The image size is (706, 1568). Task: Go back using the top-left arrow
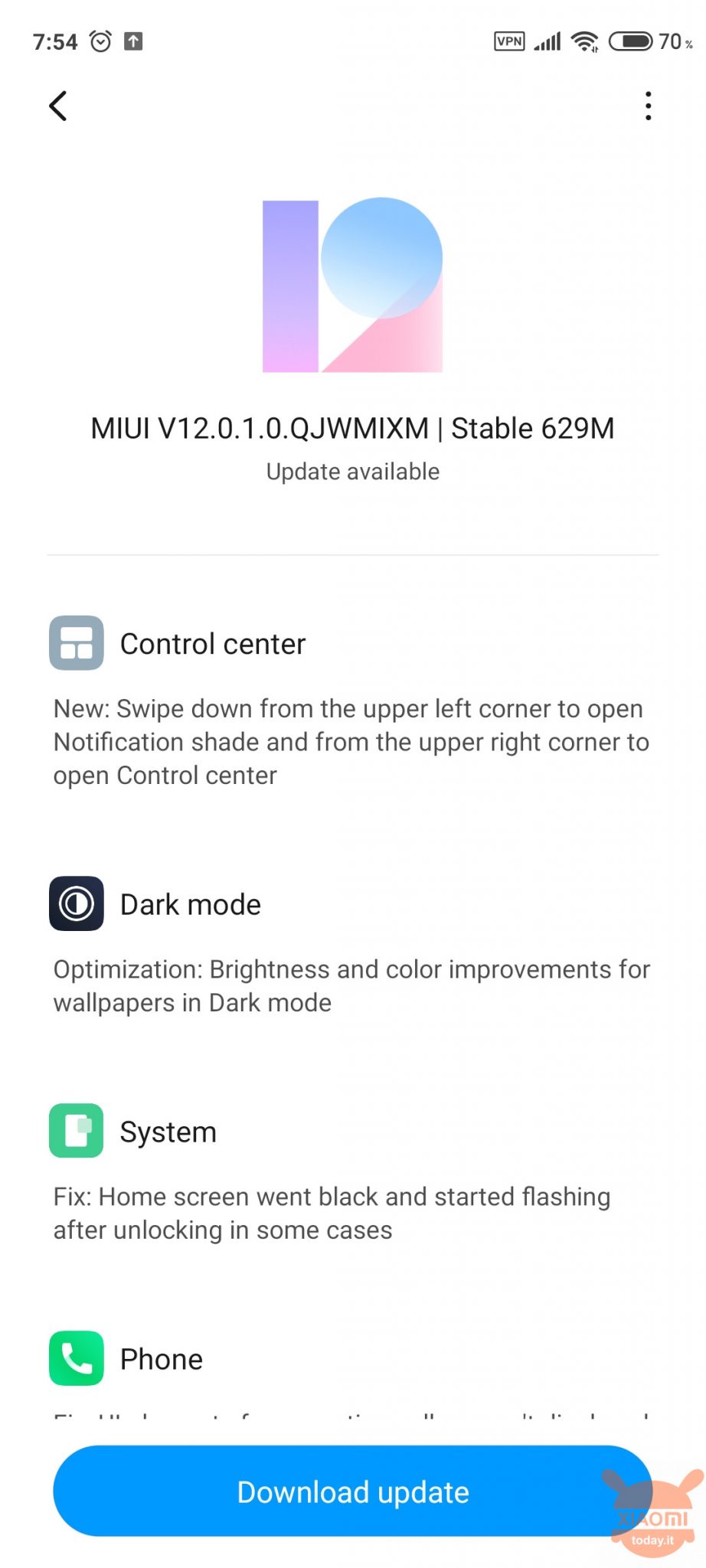click(58, 106)
